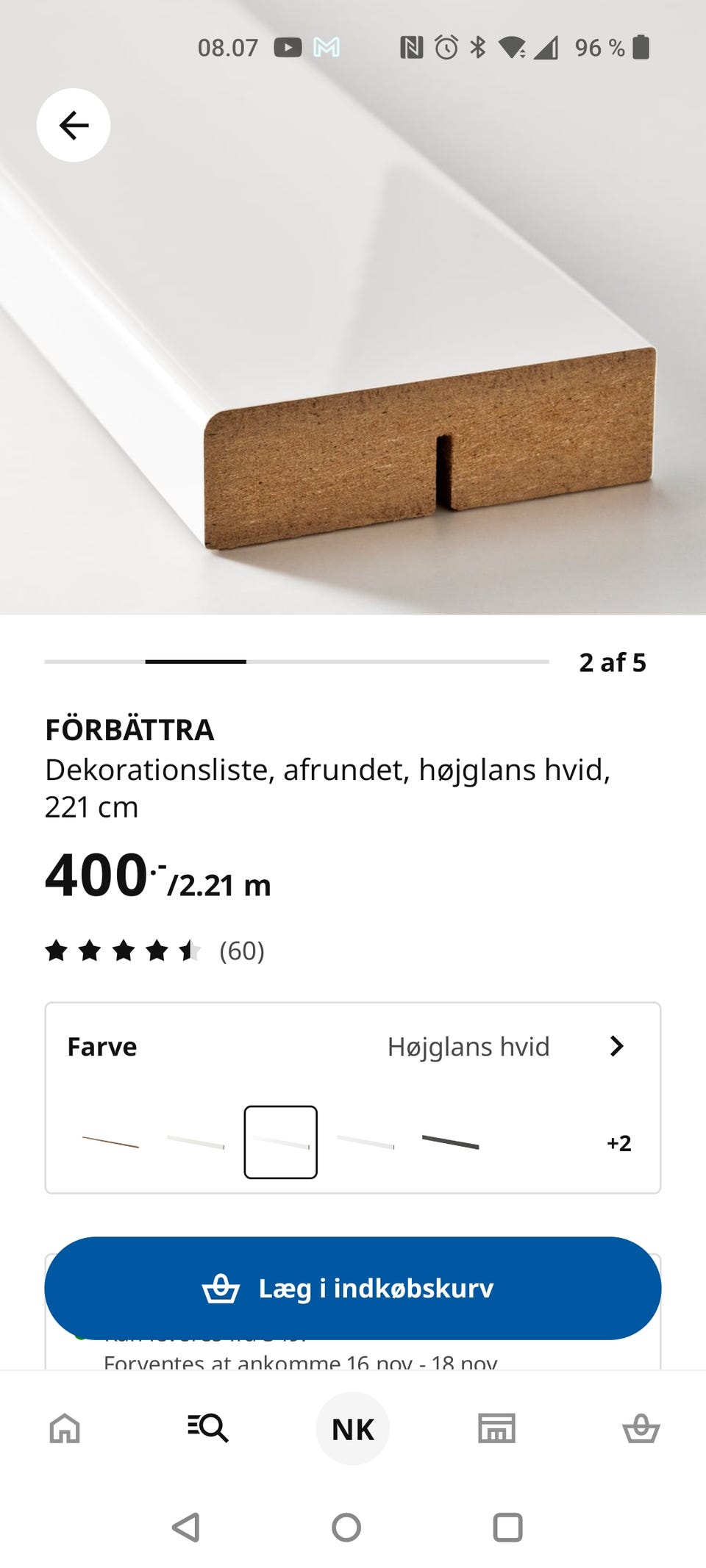
Task: Expand the Farve options with the chevron
Action: pyautogui.click(x=617, y=1046)
